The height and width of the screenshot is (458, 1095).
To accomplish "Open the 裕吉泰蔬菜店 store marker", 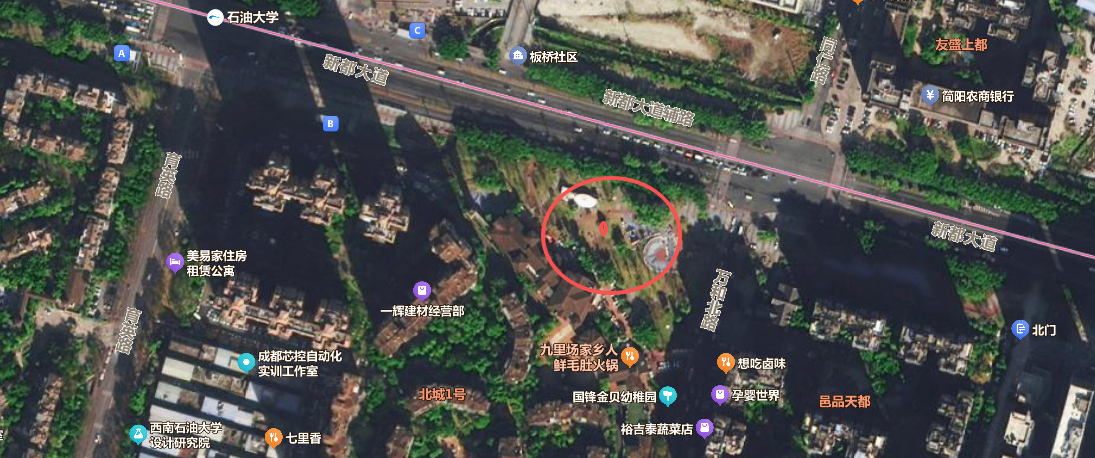I will [x=705, y=429].
